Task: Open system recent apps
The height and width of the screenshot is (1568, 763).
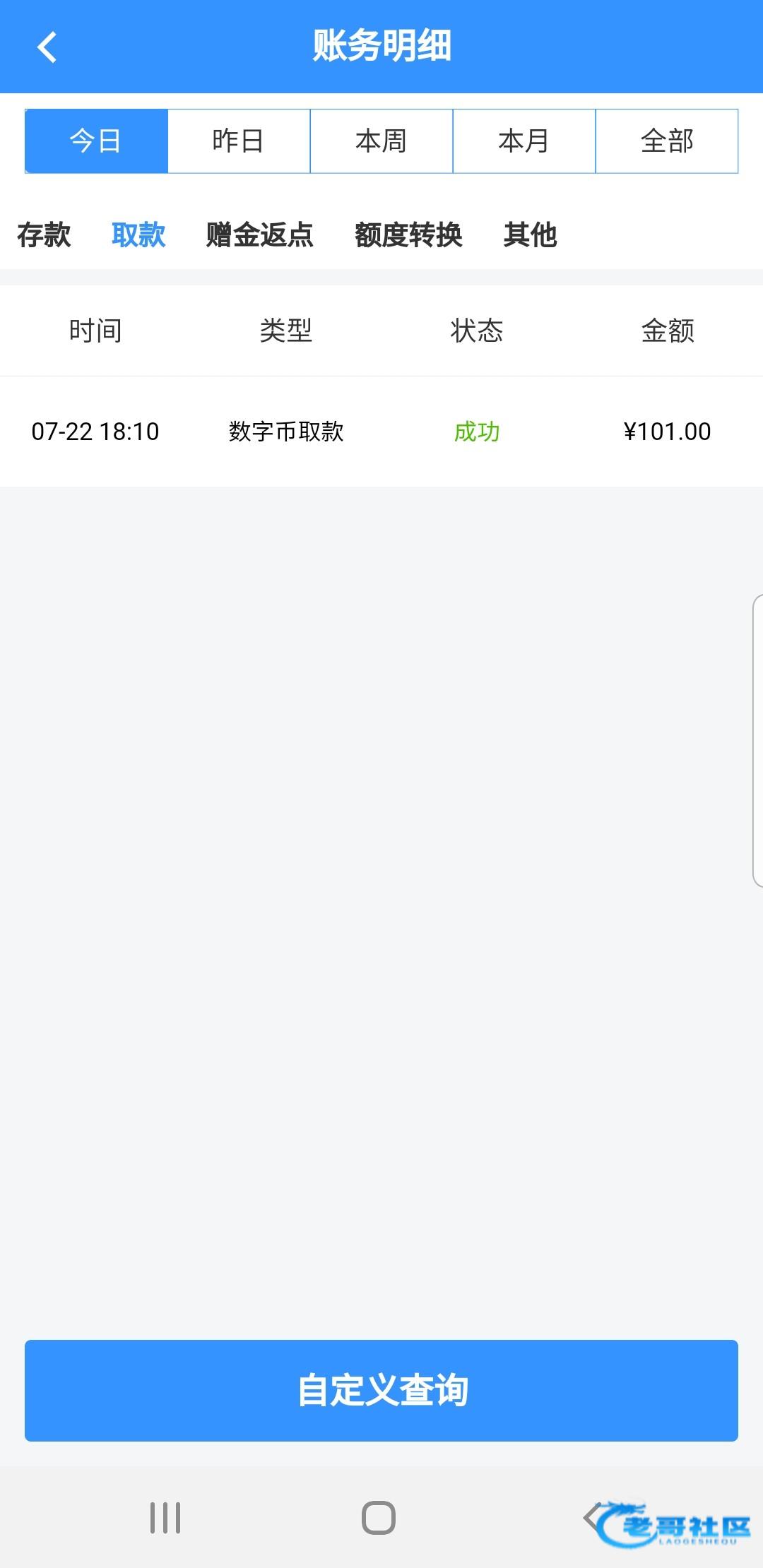Action: pyautogui.click(x=165, y=1517)
